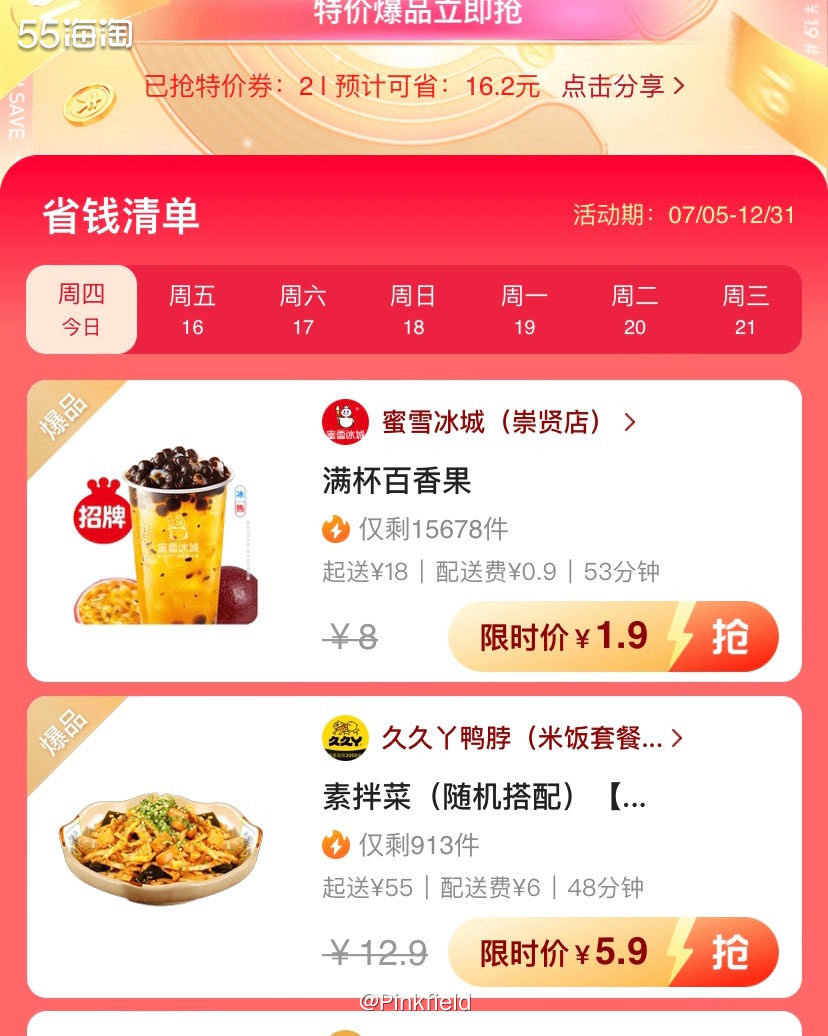Switch to 周一 19 tab

[x=524, y=309]
